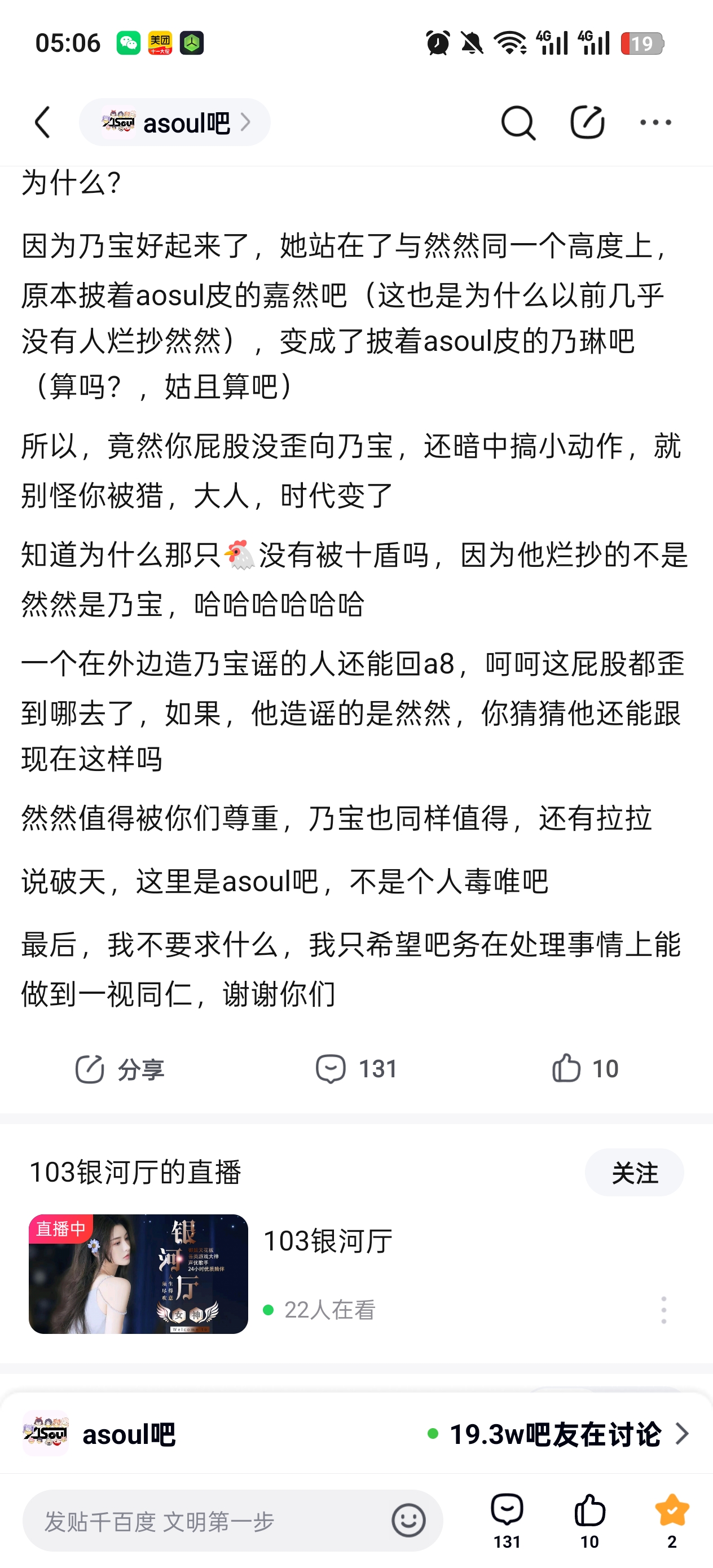This screenshot has width=713, height=1568.
Task: Toggle the favorite star in bottom bar
Action: (672, 1521)
